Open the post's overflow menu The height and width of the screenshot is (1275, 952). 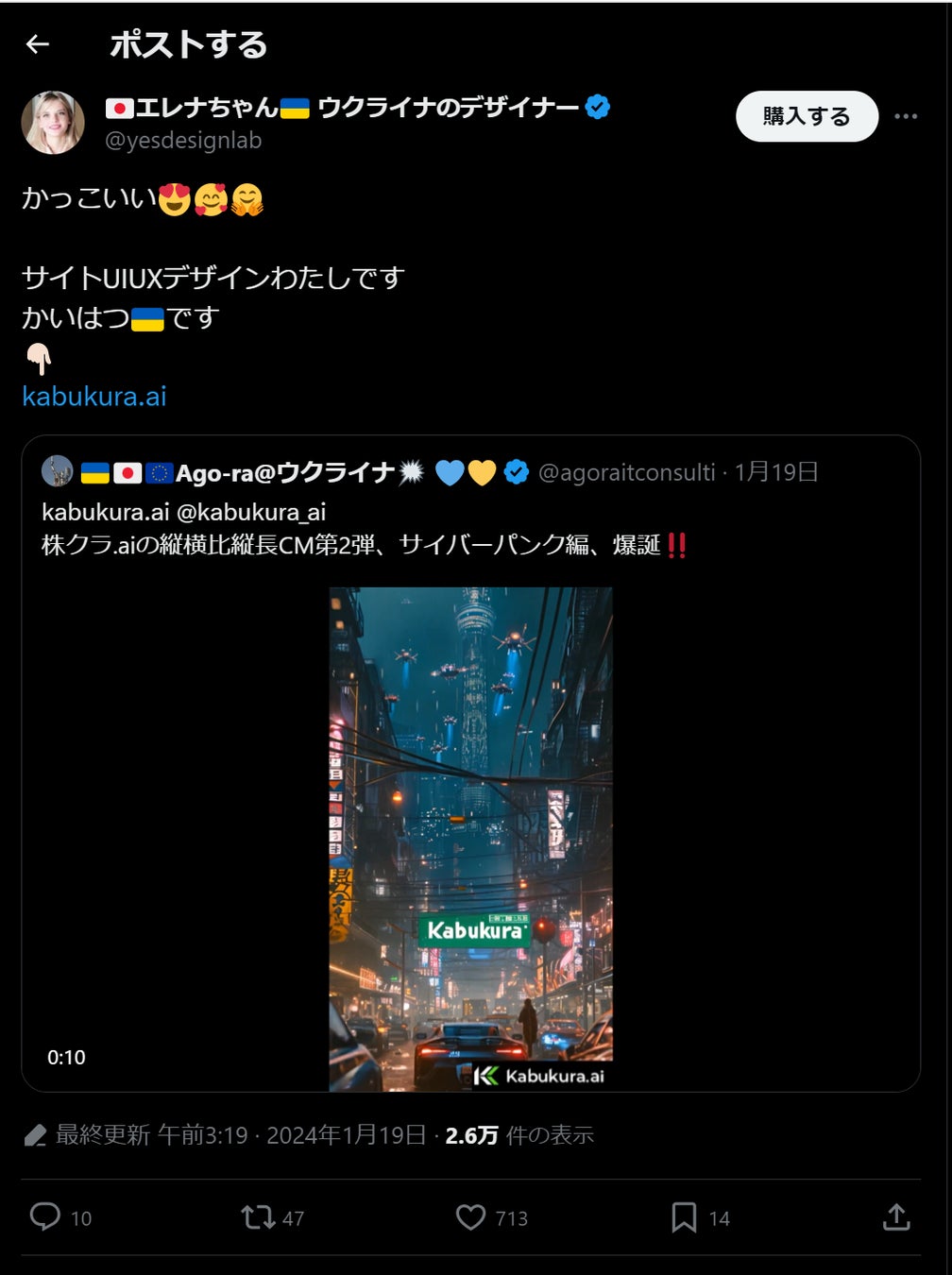(x=906, y=116)
